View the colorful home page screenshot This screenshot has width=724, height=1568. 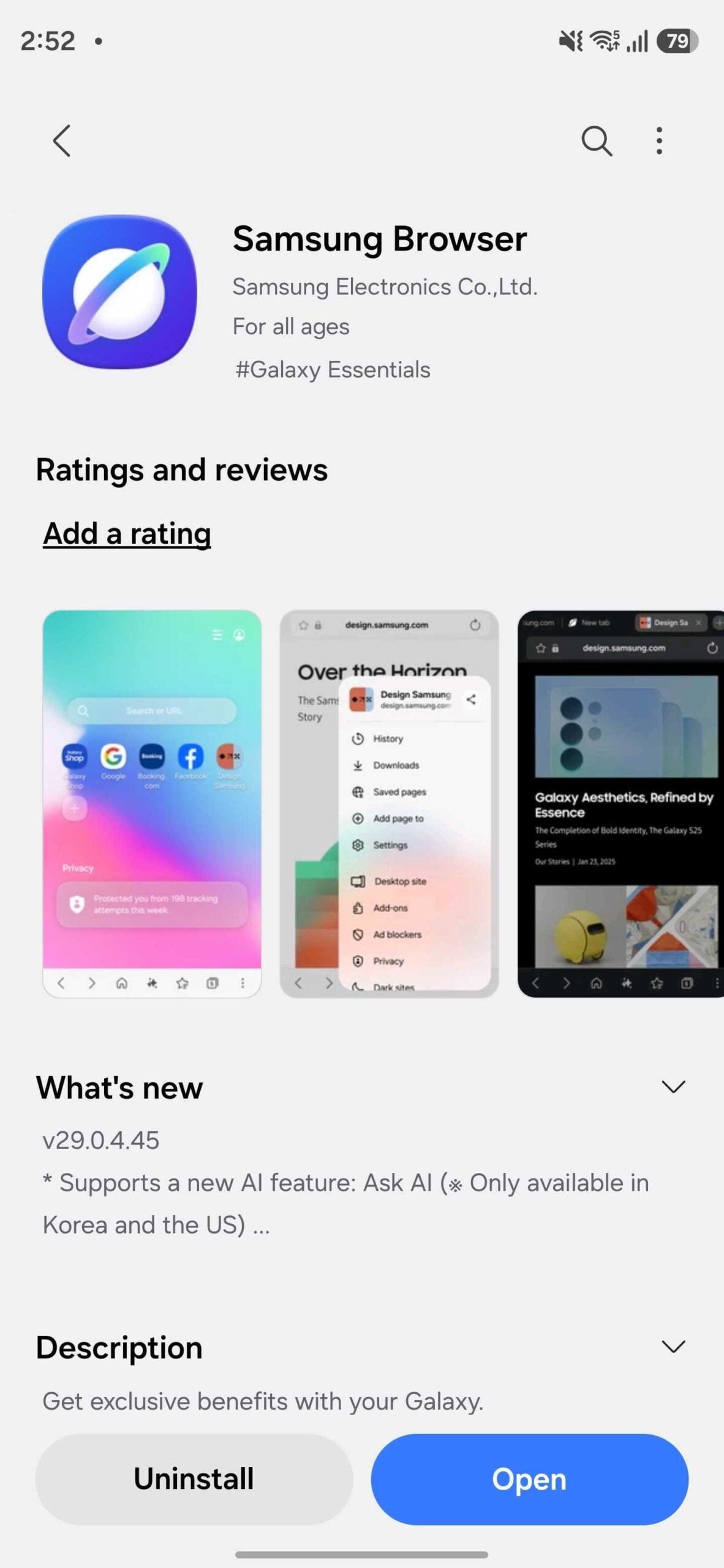[152, 804]
